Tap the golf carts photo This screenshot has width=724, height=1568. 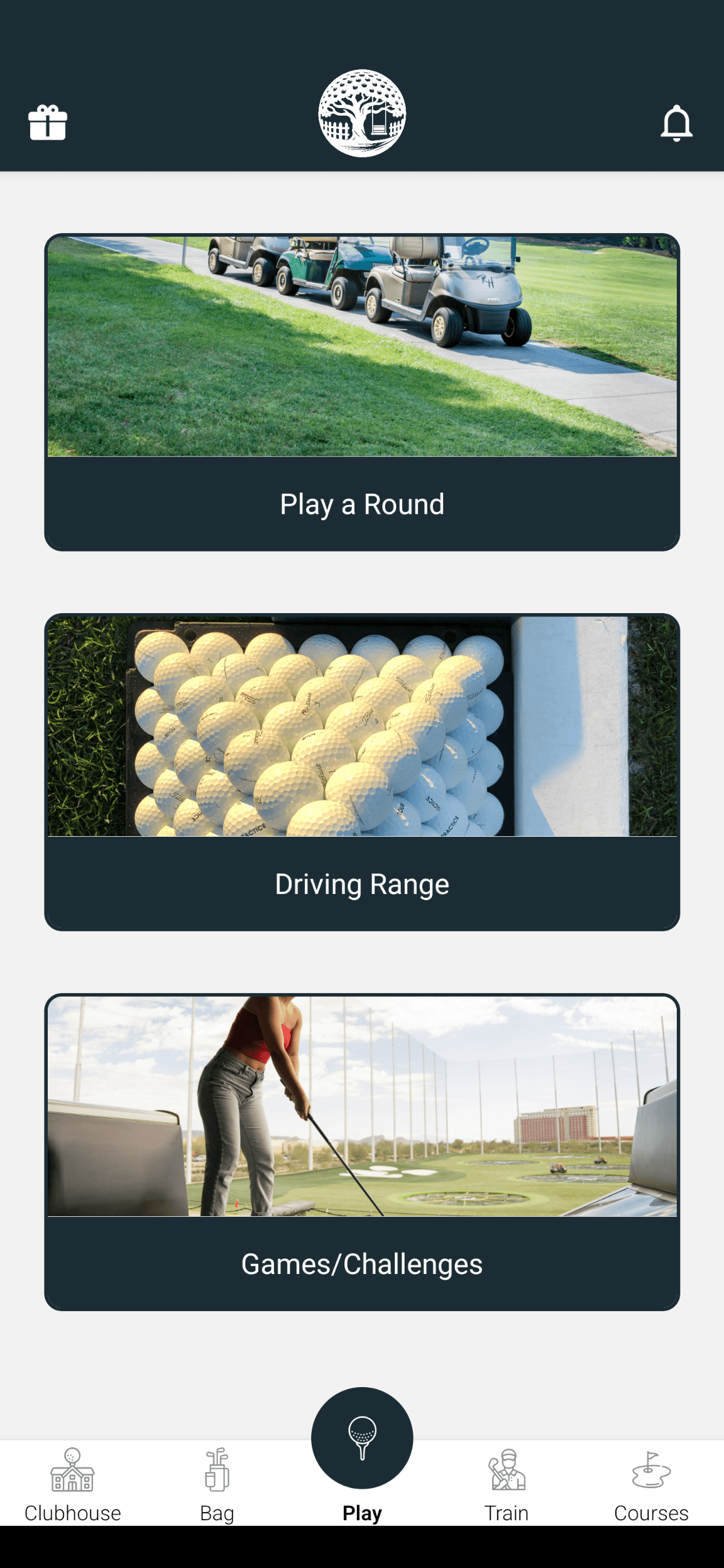tap(362, 346)
